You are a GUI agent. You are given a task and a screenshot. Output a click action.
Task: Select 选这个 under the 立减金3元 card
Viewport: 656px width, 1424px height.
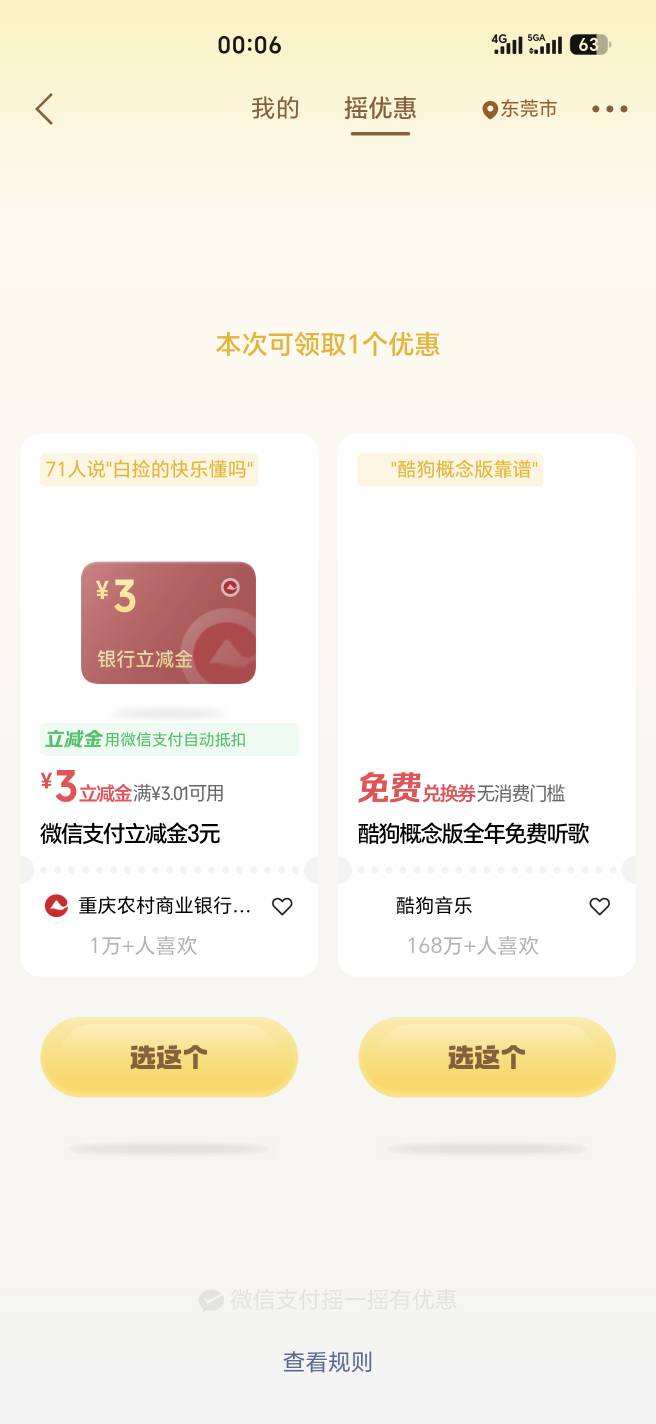pos(169,1057)
